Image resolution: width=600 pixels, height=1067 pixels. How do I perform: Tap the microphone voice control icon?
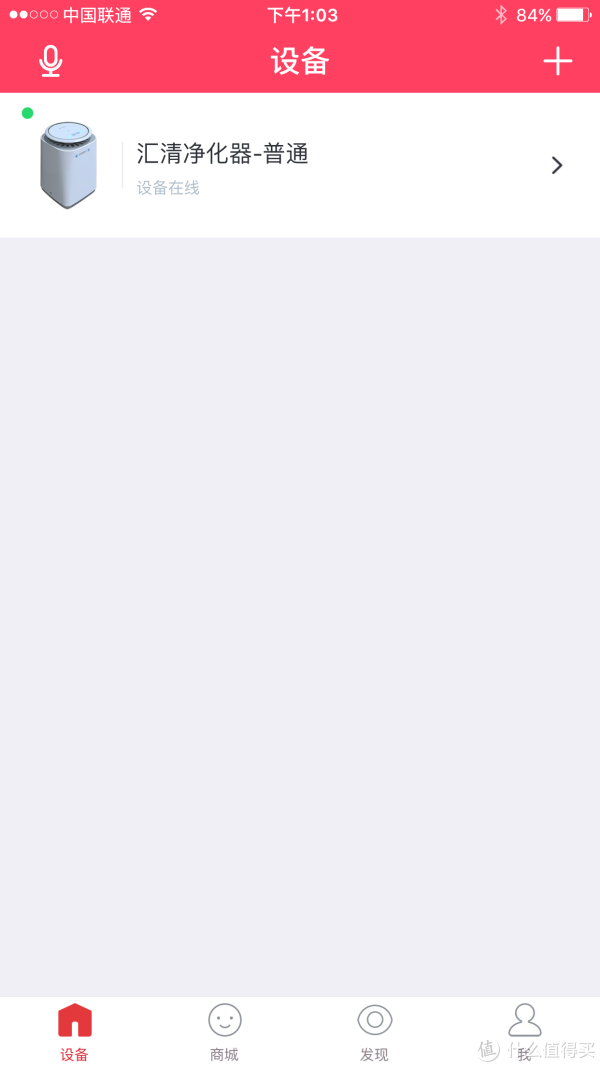tap(50, 61)
